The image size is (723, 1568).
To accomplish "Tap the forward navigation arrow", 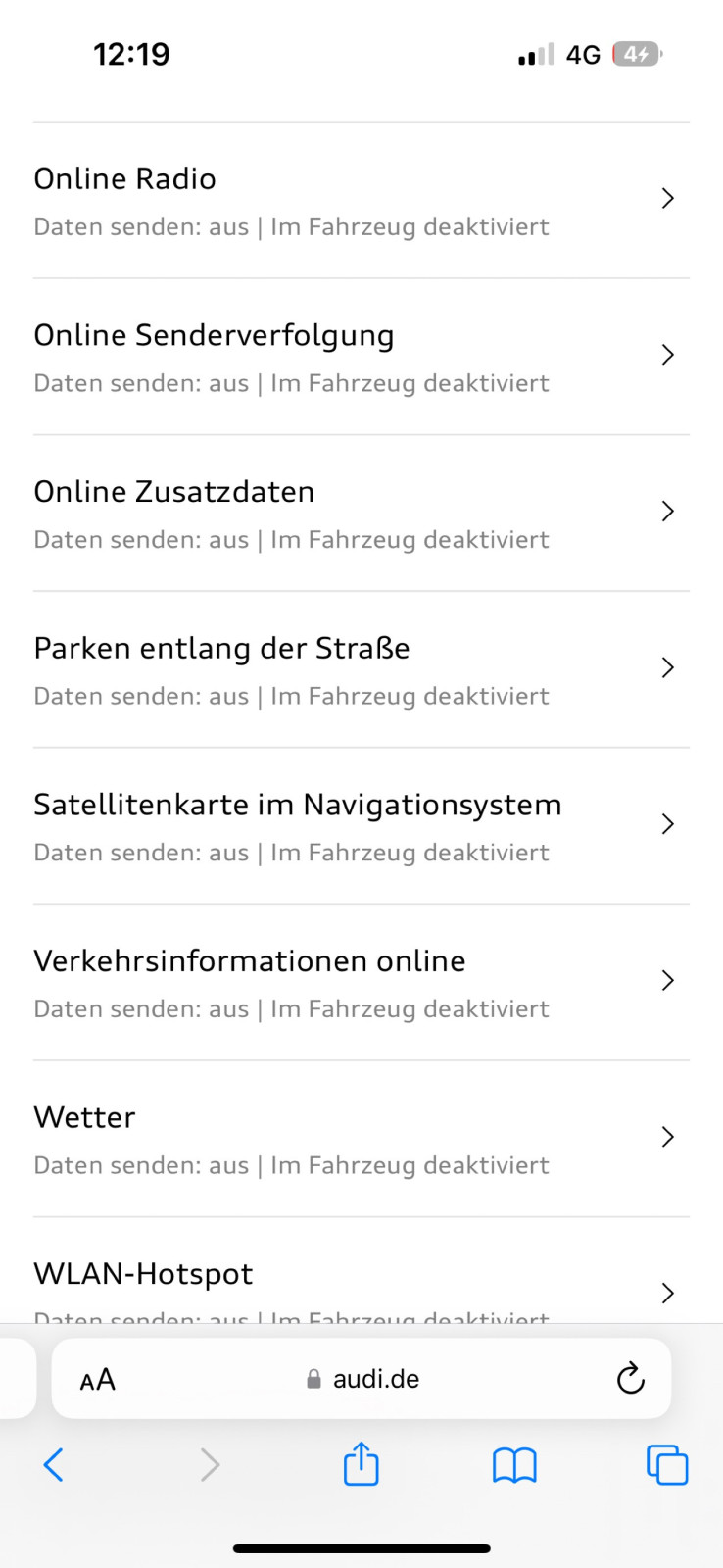I will click(x=210, y=1464).
